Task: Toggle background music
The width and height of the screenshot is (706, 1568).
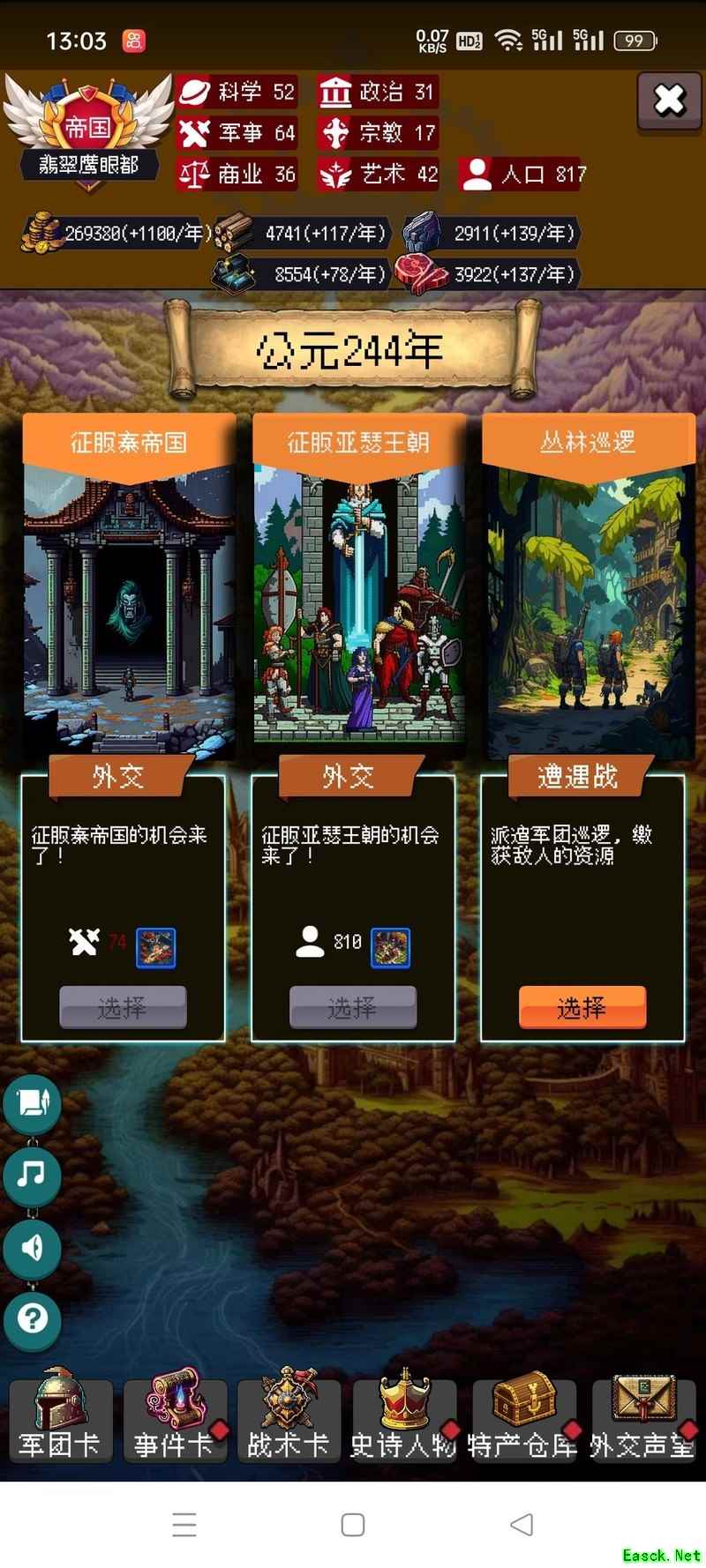Action: click(x=33, y=1175)
